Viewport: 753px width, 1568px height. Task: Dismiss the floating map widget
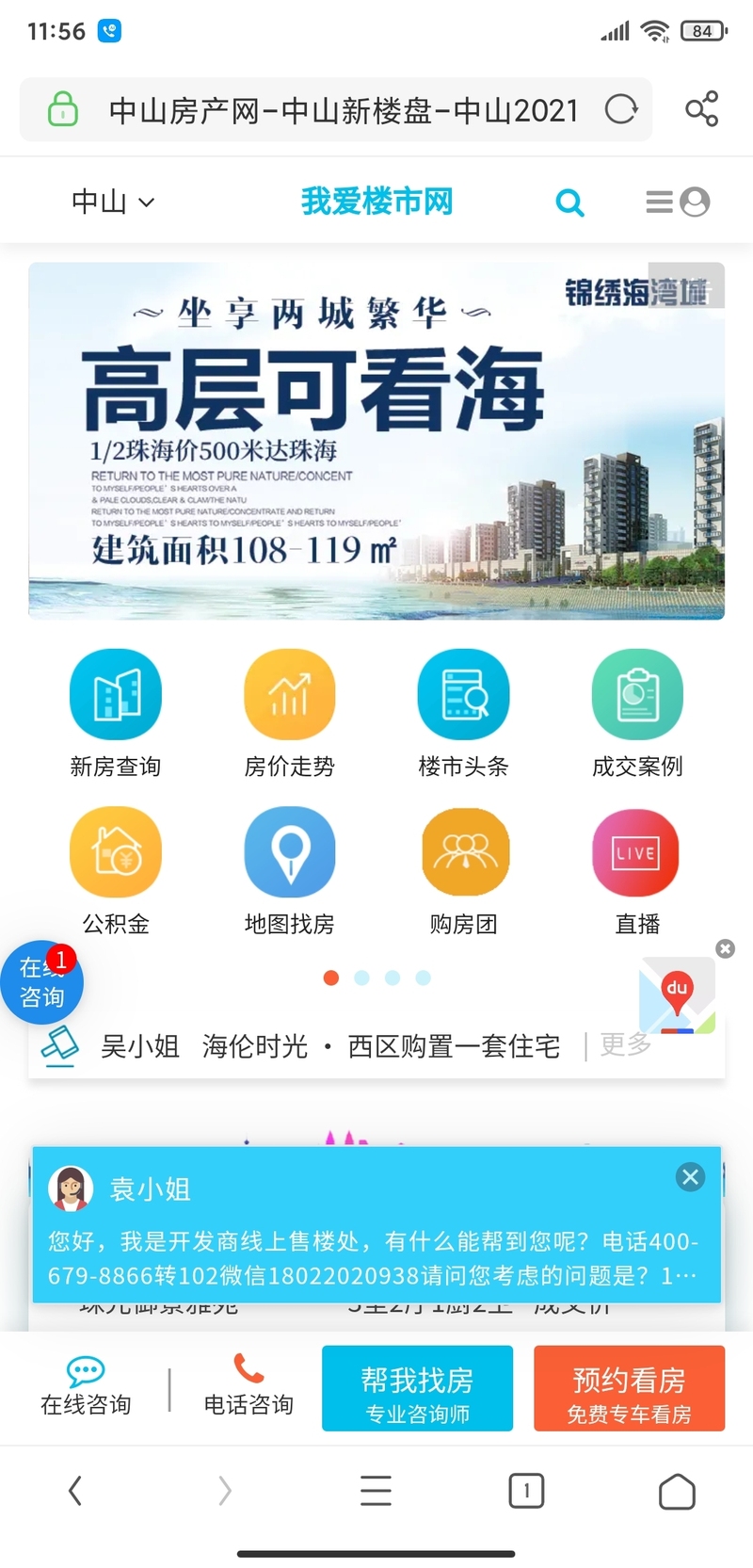pos(725,948)
